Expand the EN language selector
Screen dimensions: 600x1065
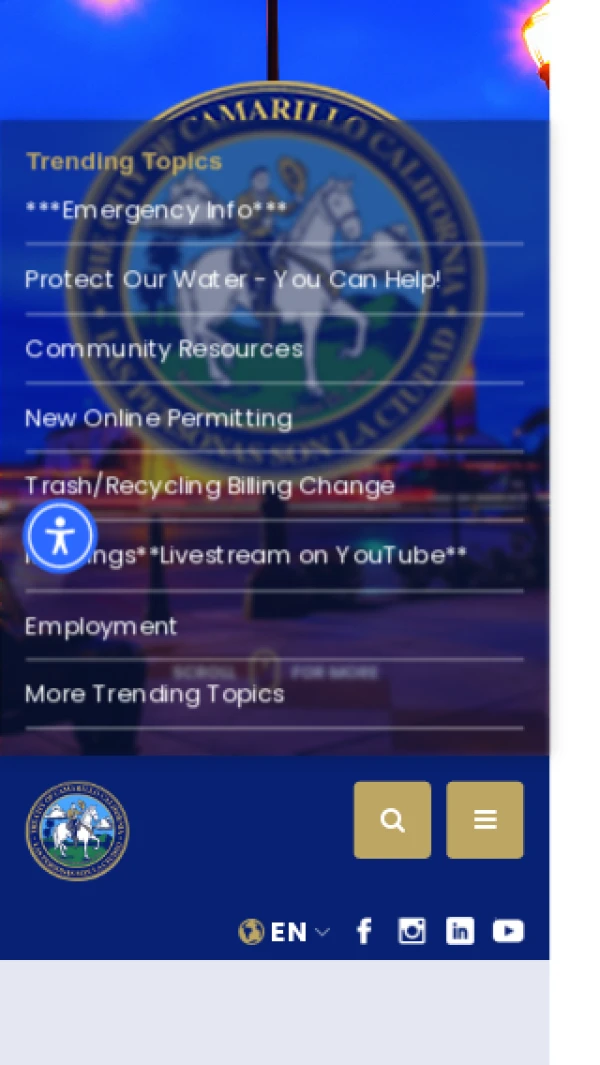285,932
